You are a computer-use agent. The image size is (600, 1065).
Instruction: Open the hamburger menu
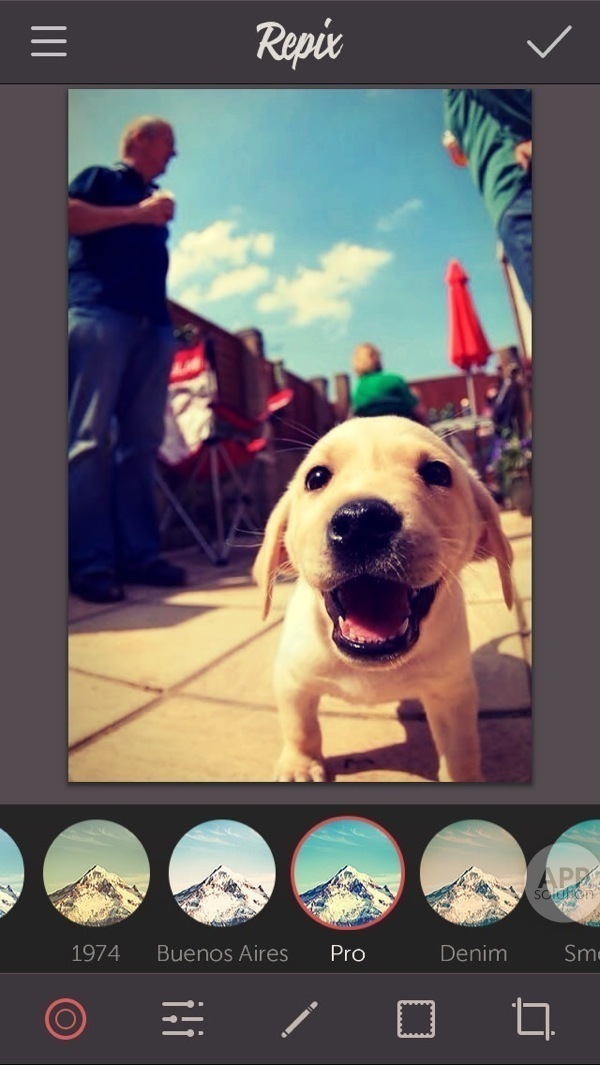pos(48,41)
